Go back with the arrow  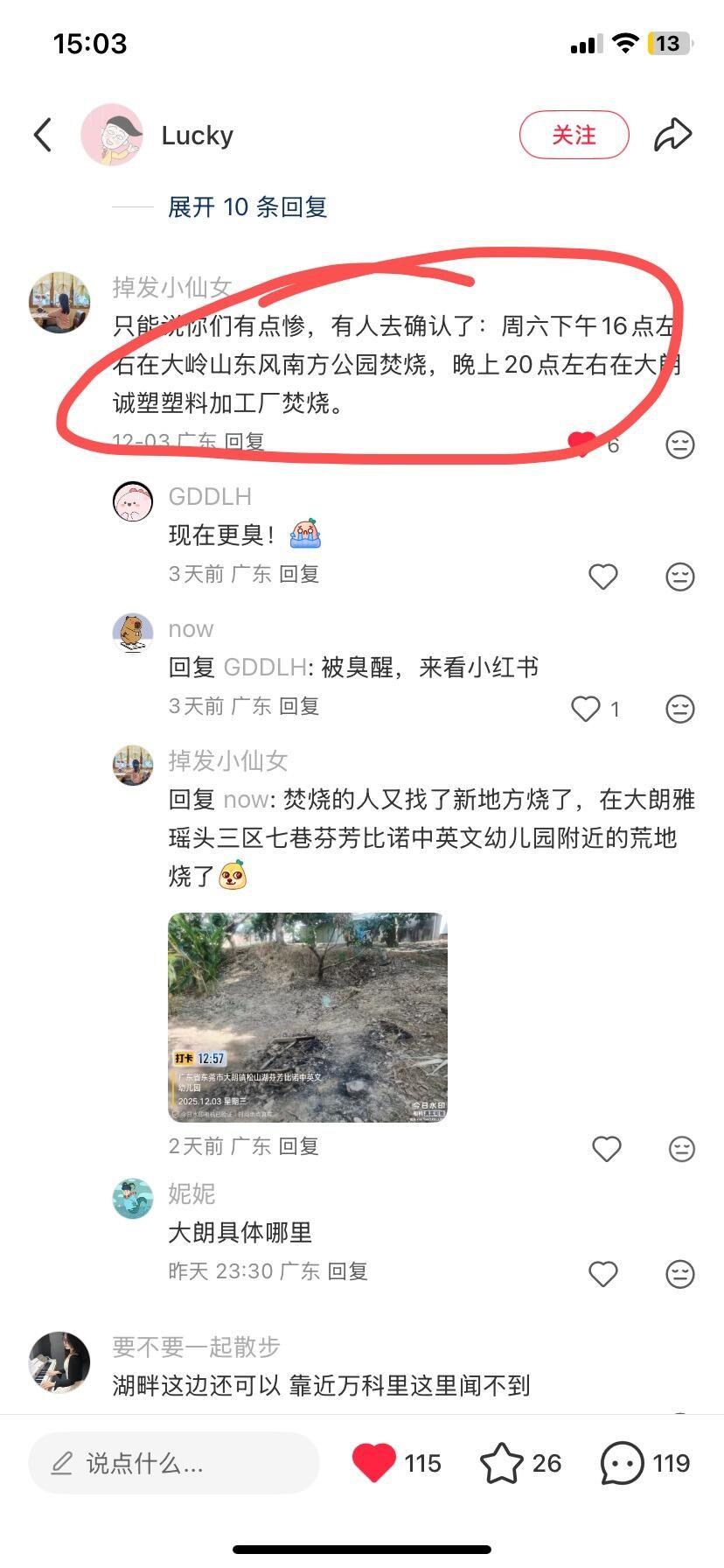click(x=43, y=135)
